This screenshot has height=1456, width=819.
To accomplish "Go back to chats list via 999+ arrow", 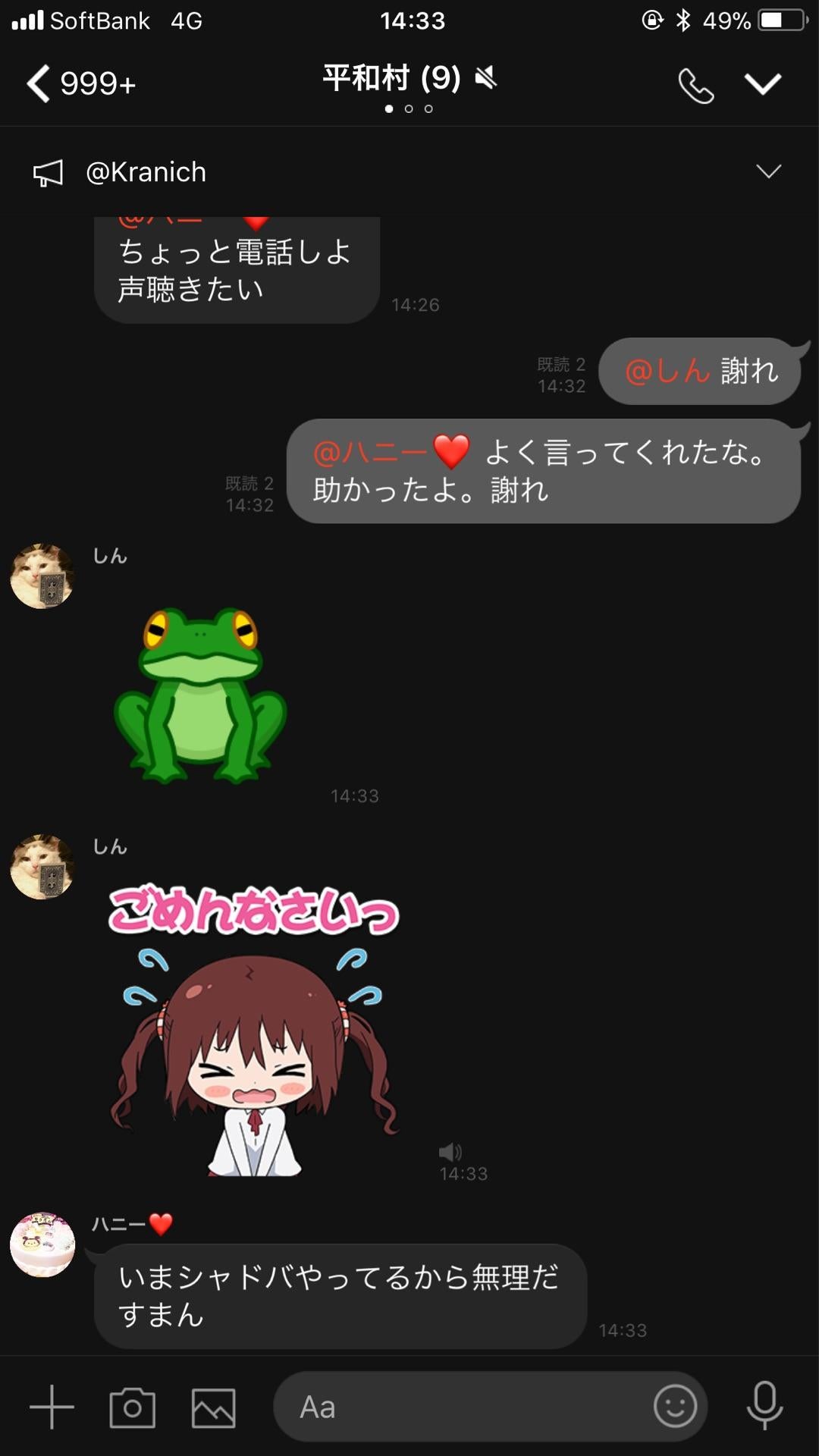I will 80,83.
